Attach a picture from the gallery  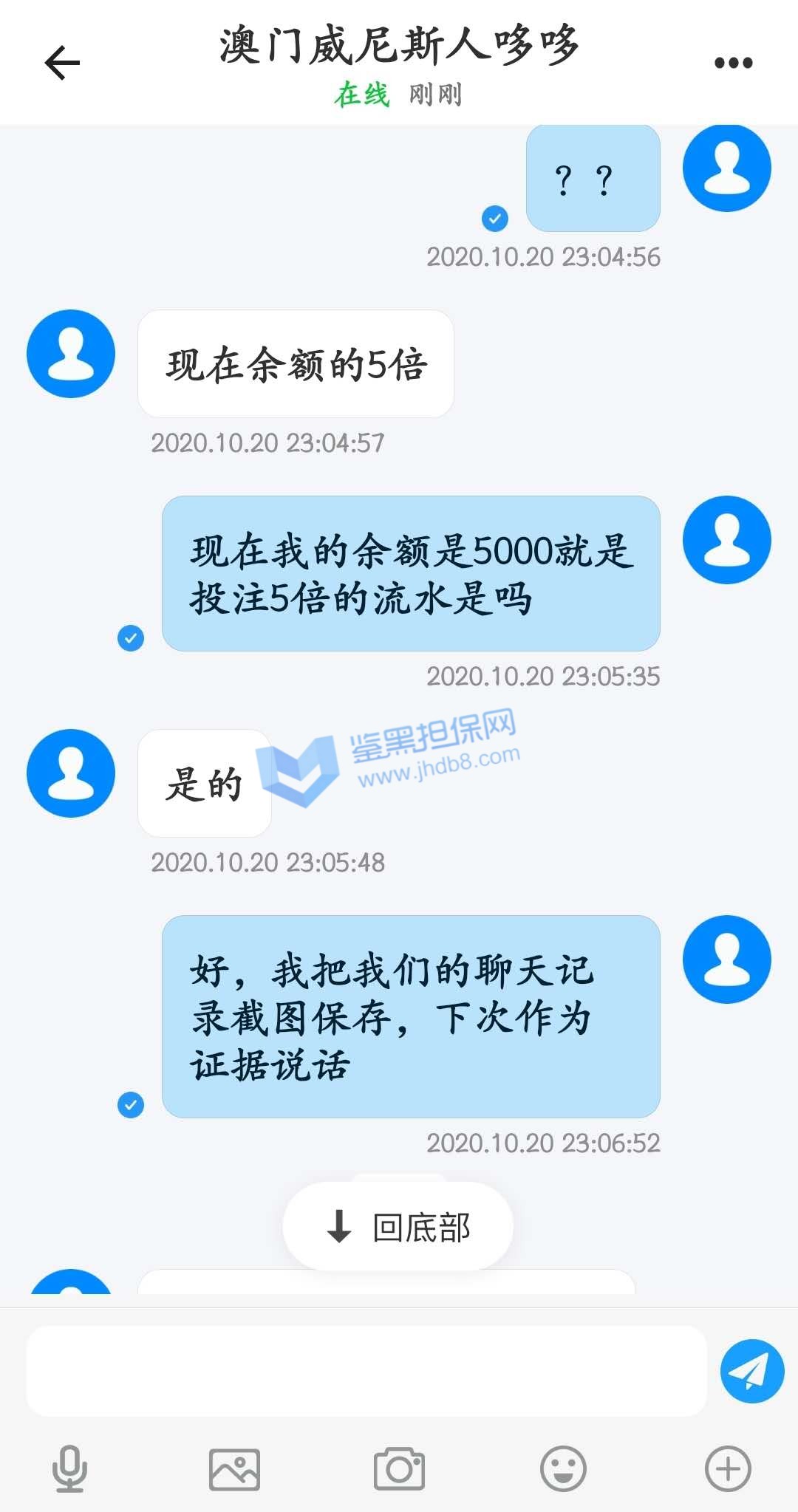234,1468
